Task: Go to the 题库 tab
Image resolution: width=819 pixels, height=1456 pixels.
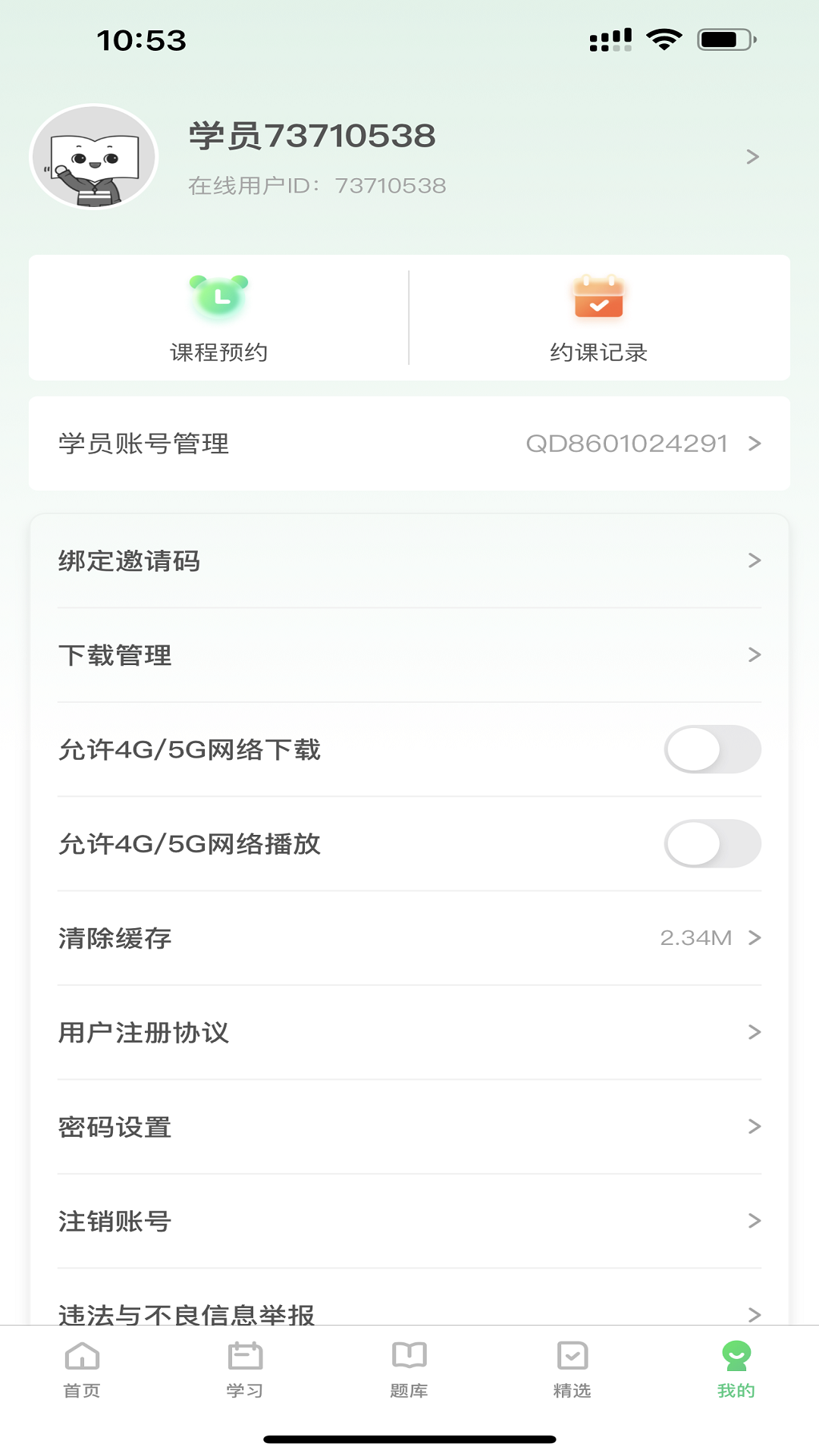Action: [409, 1370]
